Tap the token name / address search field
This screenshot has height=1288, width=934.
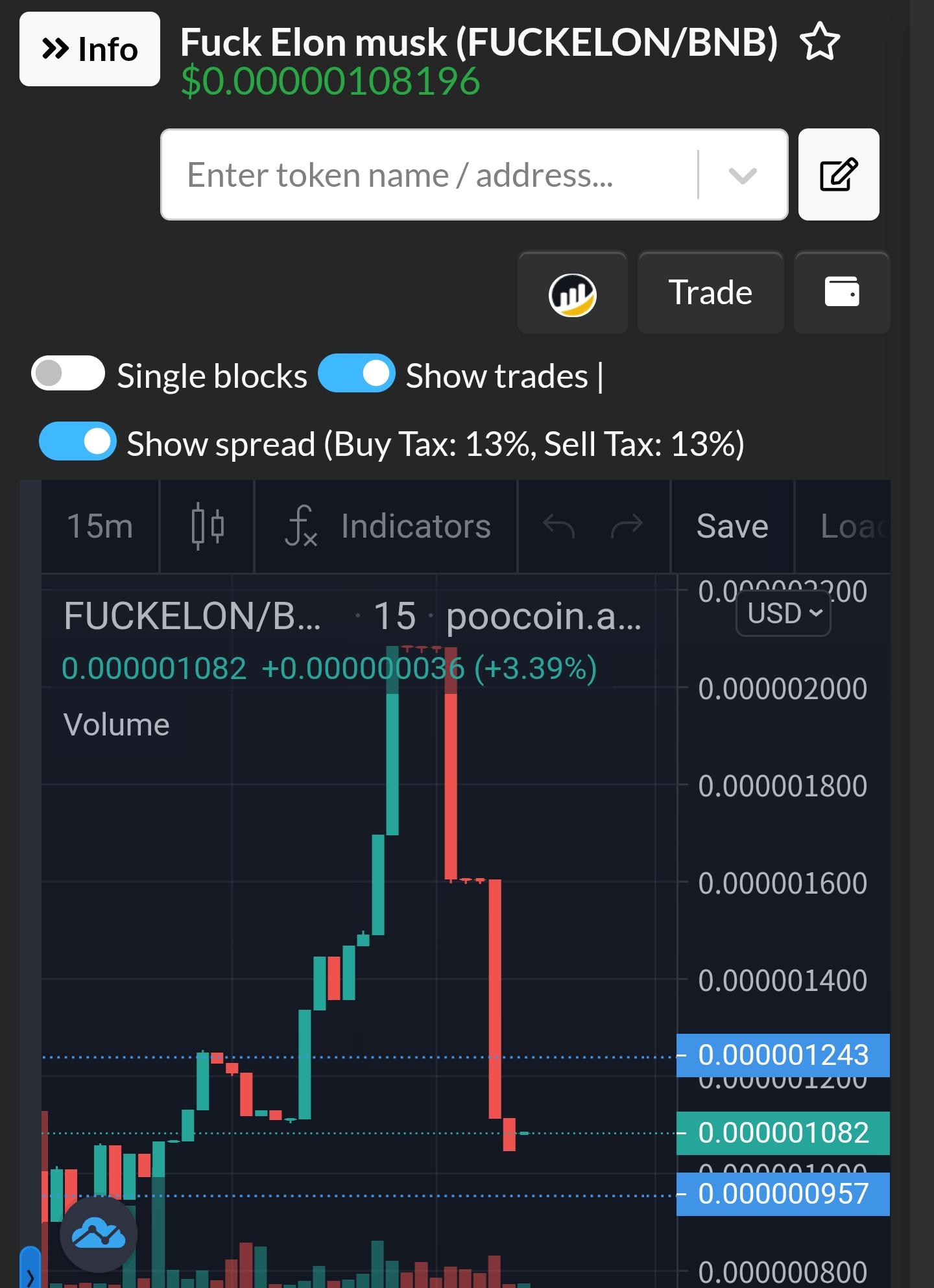[428, 175]
